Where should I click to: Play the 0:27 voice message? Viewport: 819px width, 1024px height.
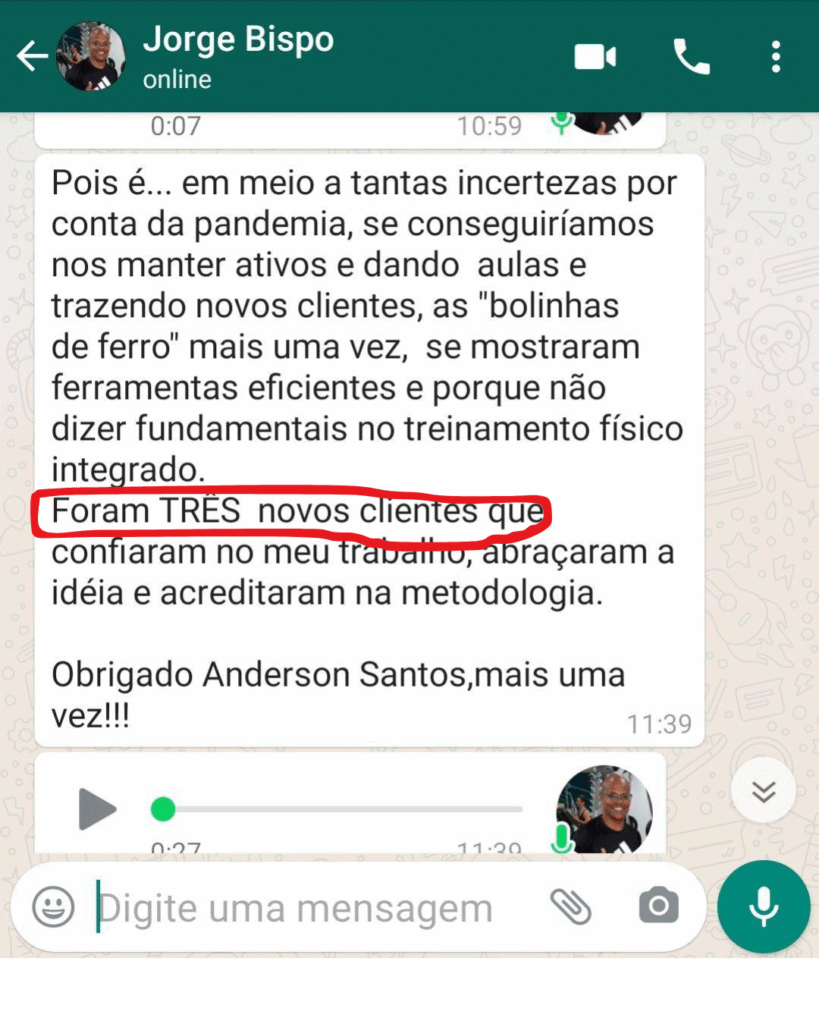pos(97,808)
